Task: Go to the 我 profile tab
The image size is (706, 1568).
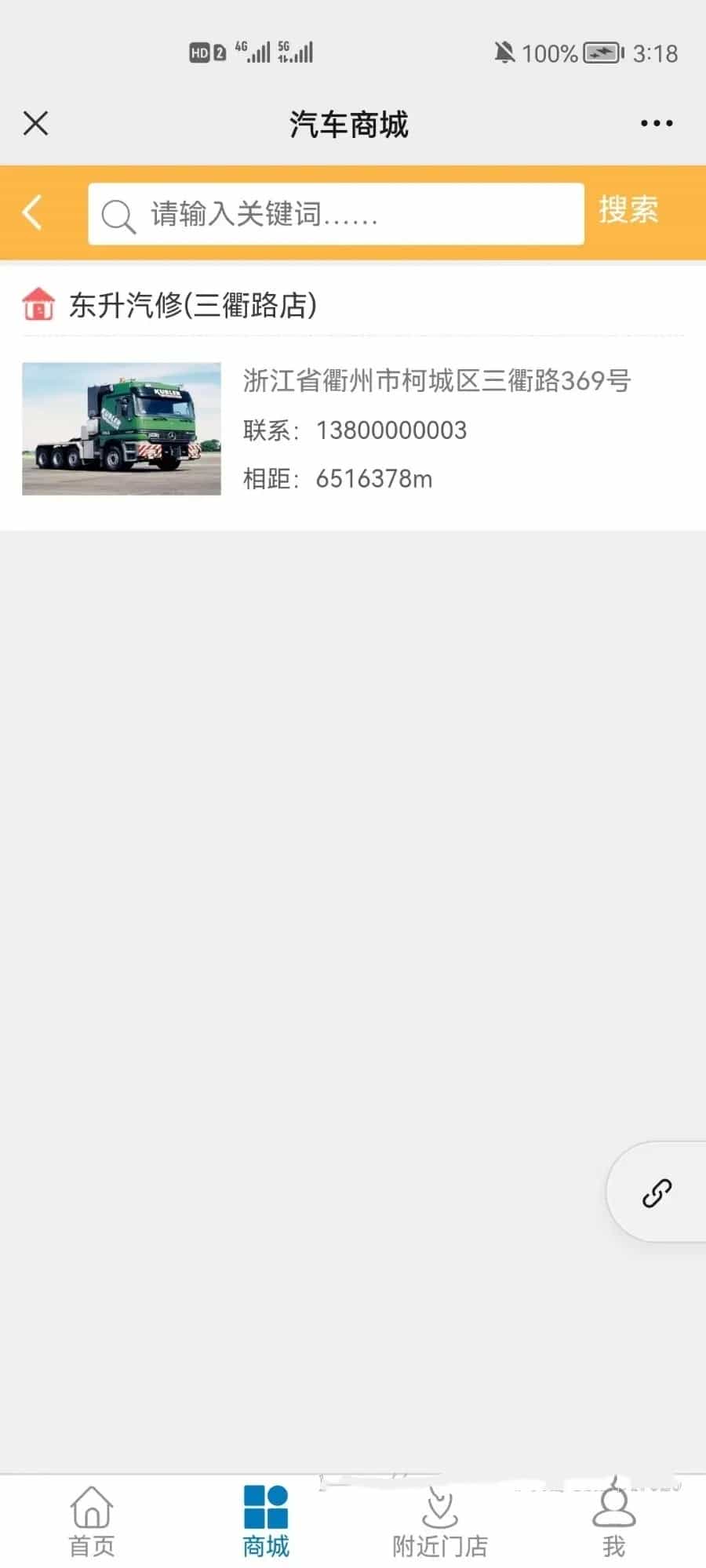Action: tap(614, 1523)
